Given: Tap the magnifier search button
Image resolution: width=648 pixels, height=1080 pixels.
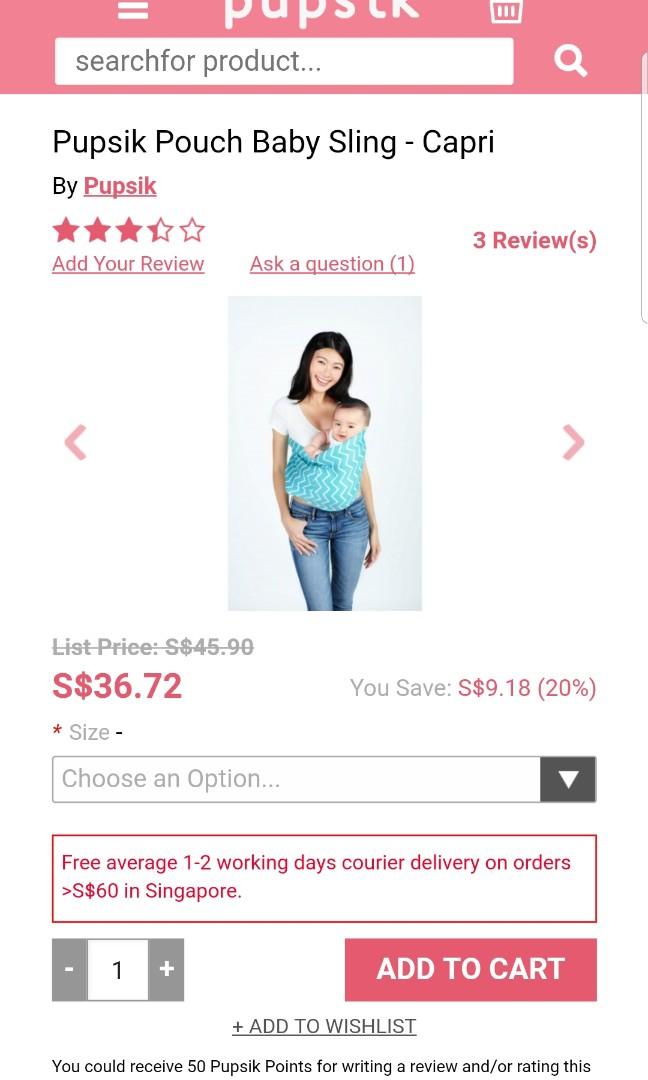Looking at the screenshot, I should (570, 61).
